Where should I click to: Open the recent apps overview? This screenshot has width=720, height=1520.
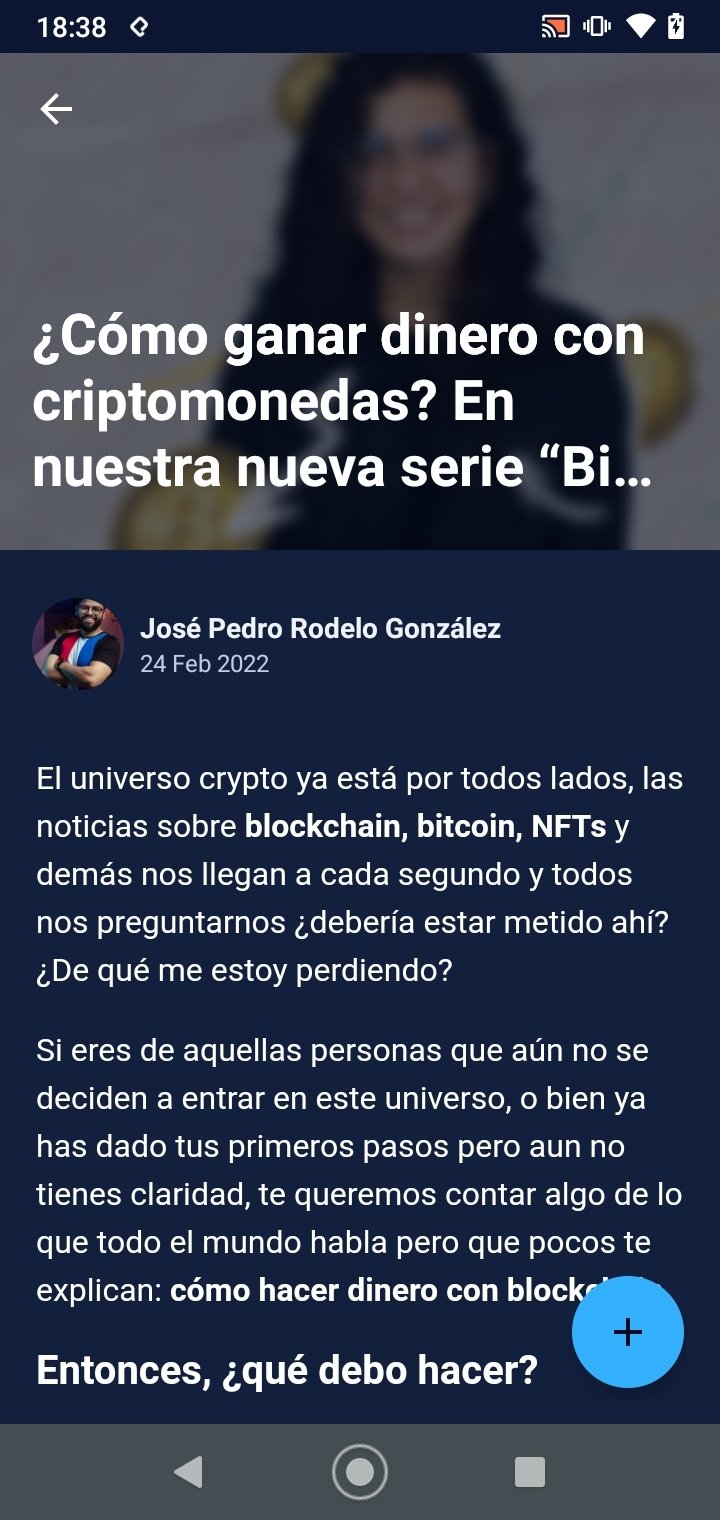coord(530,1472)
